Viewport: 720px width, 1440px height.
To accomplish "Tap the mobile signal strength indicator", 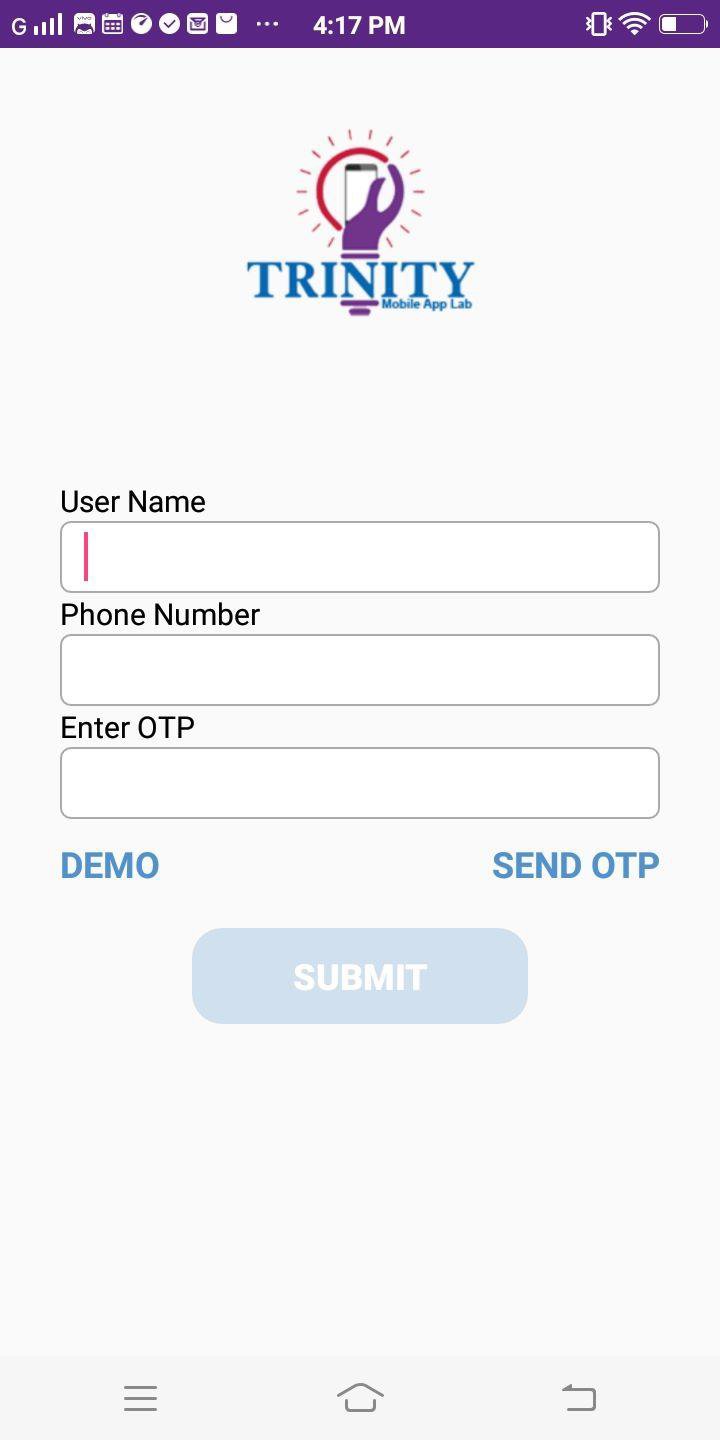I will (x=46, y=25).
